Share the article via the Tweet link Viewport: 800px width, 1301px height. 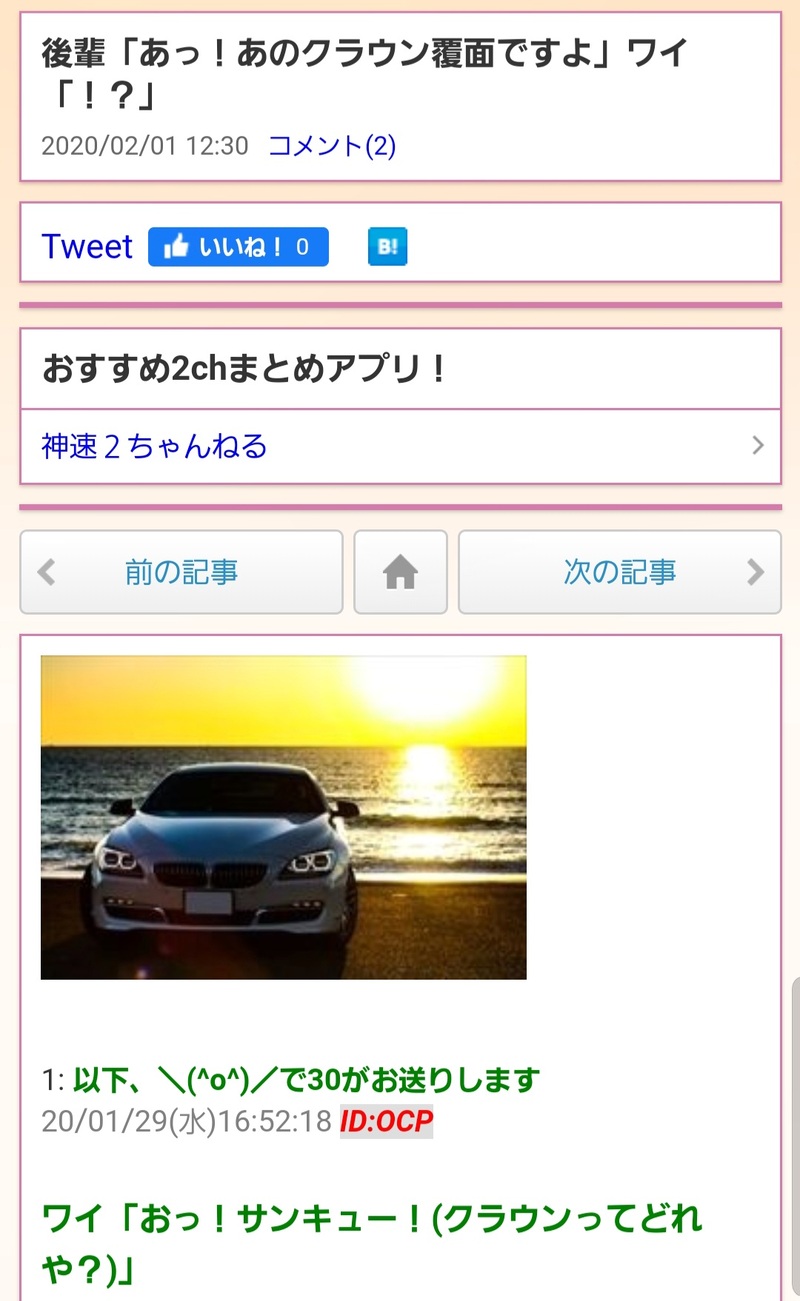(87, 247)
